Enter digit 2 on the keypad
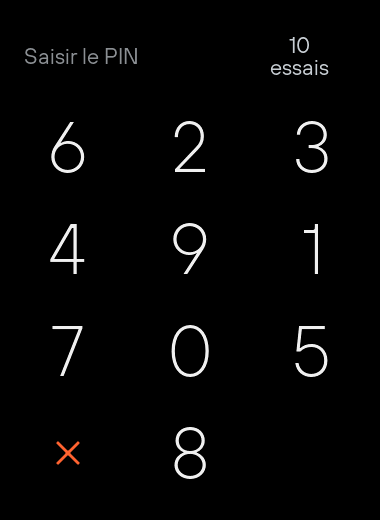 (x=190, y=147)
